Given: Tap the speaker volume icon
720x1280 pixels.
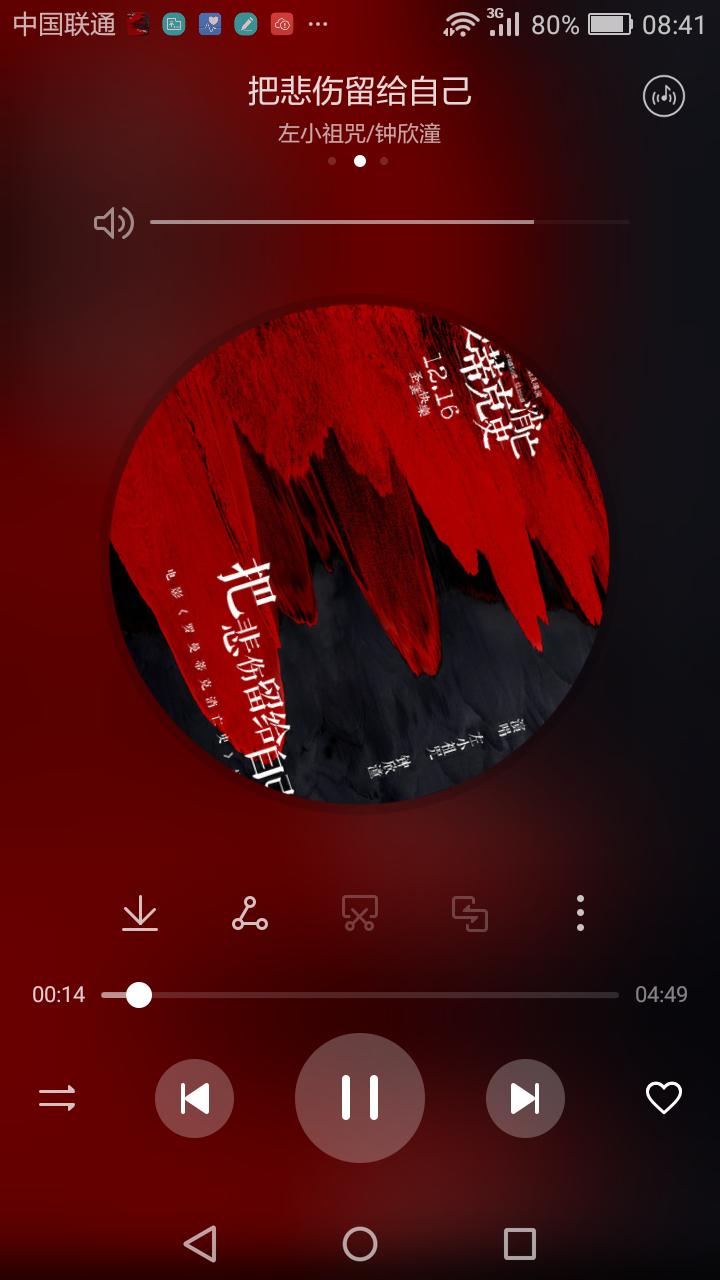Looking at the screenshot, I should [116, 222].
